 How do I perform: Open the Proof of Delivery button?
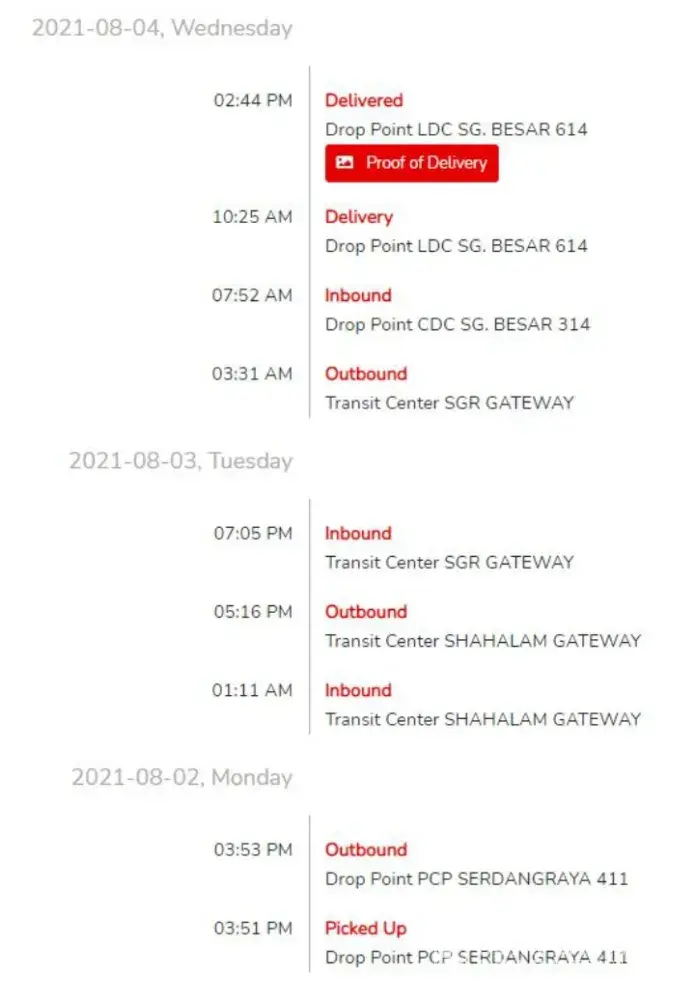411,163
